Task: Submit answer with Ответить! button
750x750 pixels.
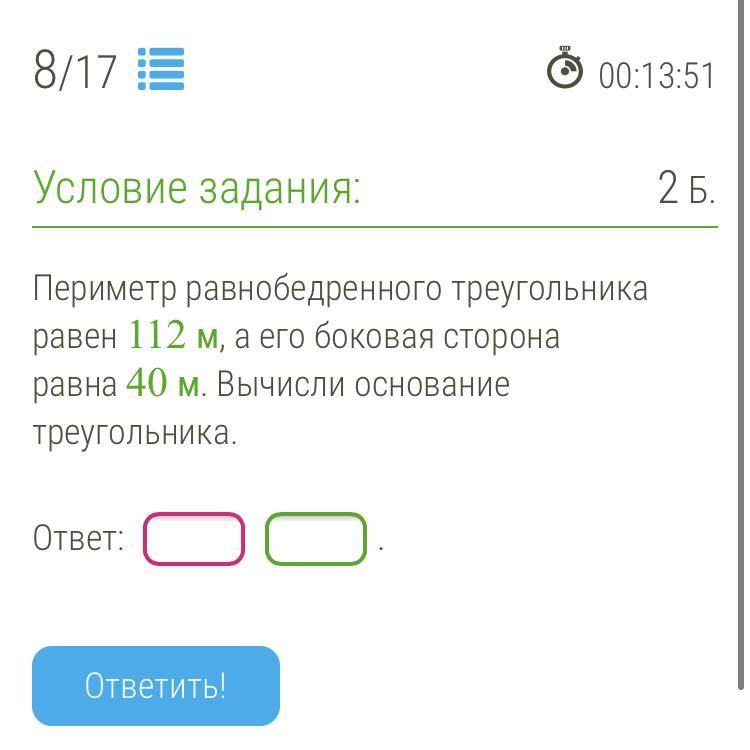Action: click(156, 686)
